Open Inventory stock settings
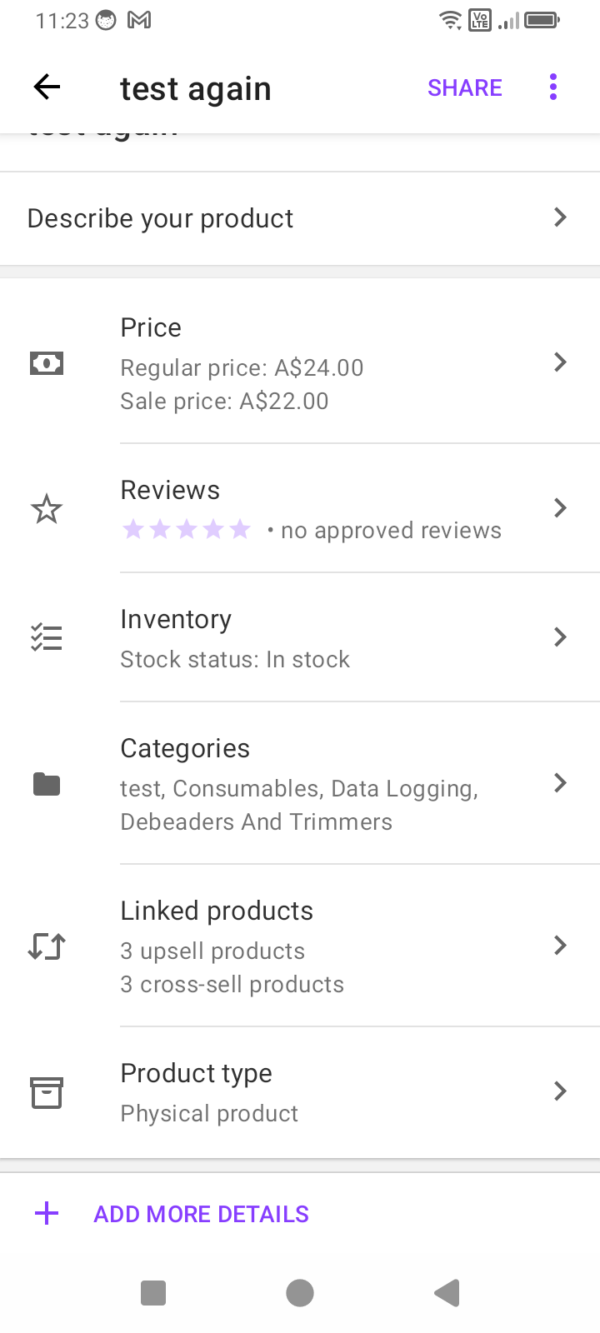600x1333 pixels. (300, 638)
